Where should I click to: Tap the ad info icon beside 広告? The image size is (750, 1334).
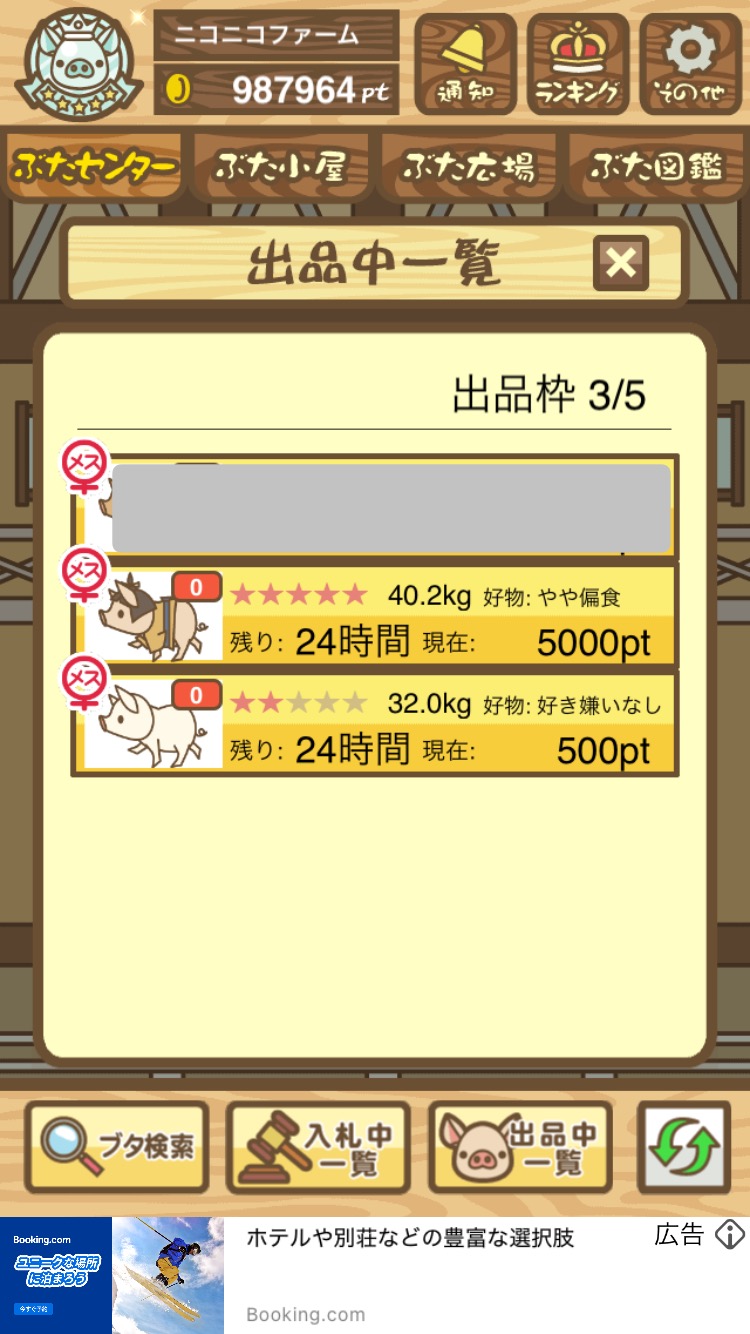pos(730,1236)
